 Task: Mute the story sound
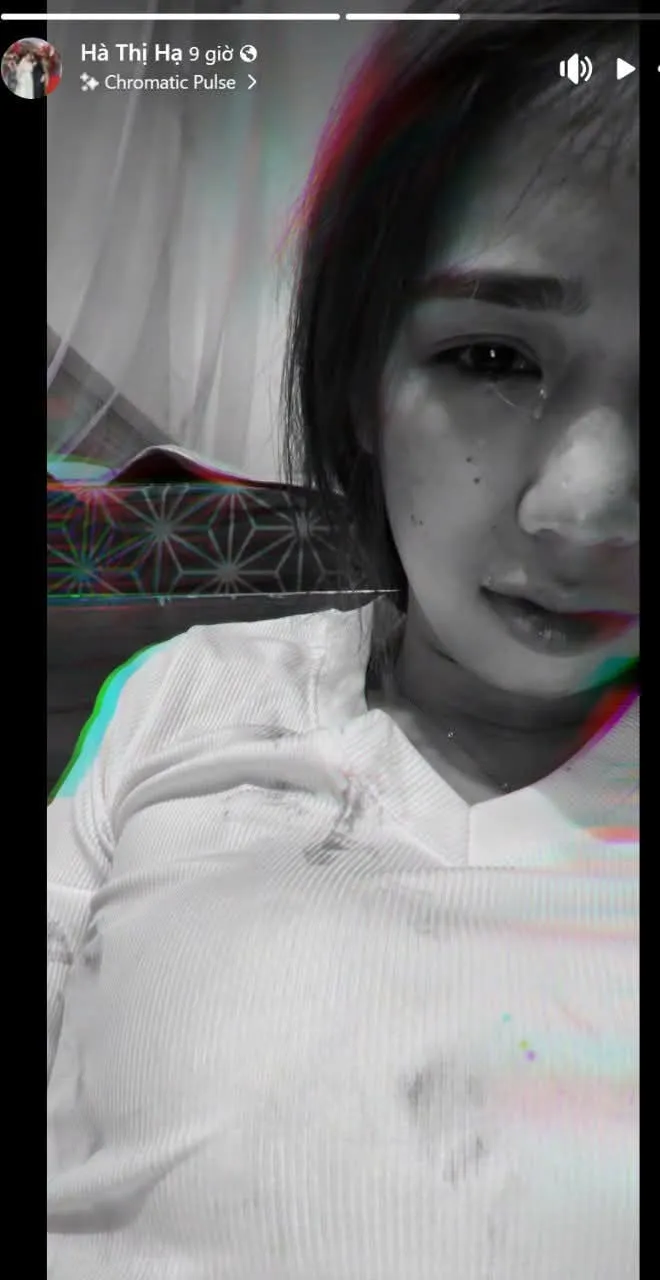tap(575, 69)
